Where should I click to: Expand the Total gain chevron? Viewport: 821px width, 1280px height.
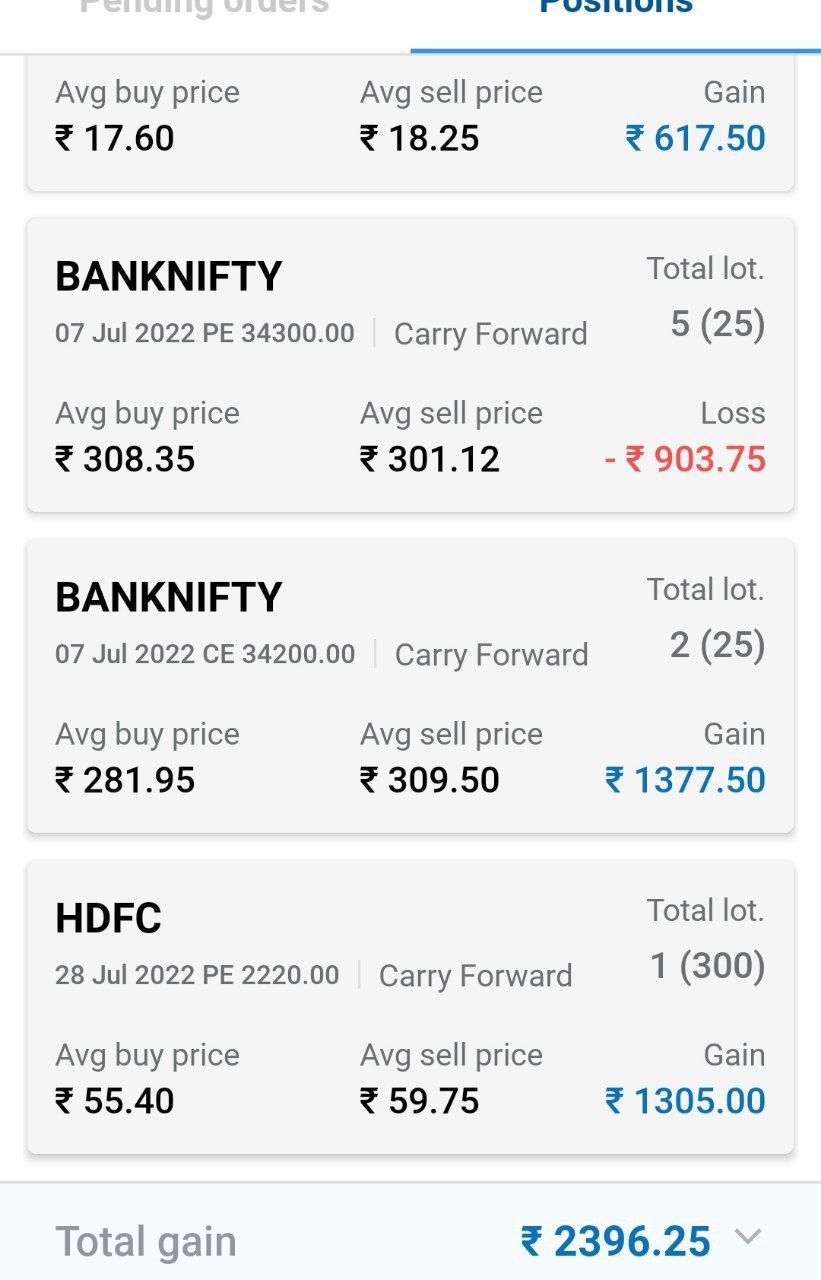pyautogui.click(x=748, y=1238)
